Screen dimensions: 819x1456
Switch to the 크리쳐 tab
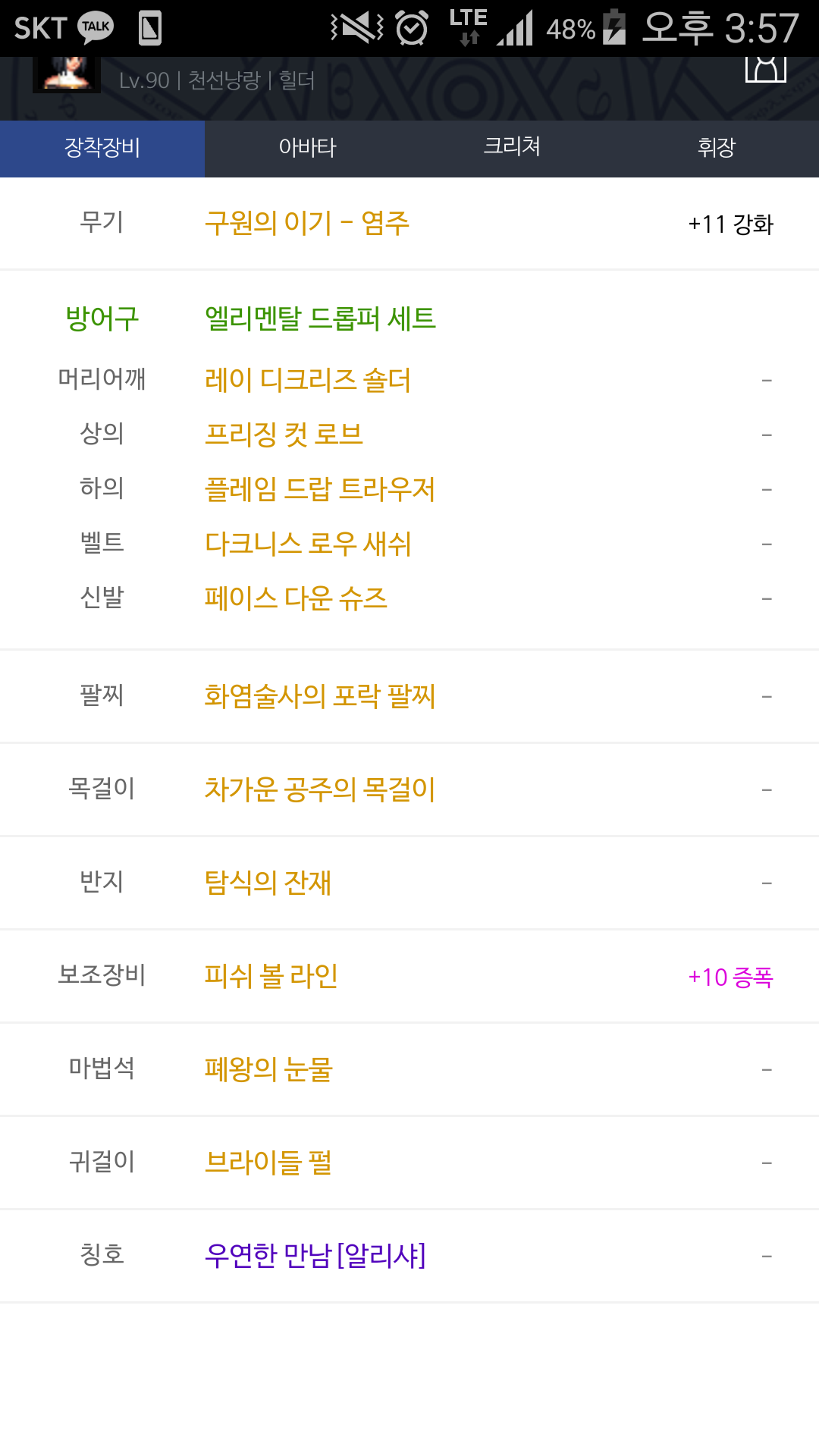pyautogui.click(x=512, y=148)
